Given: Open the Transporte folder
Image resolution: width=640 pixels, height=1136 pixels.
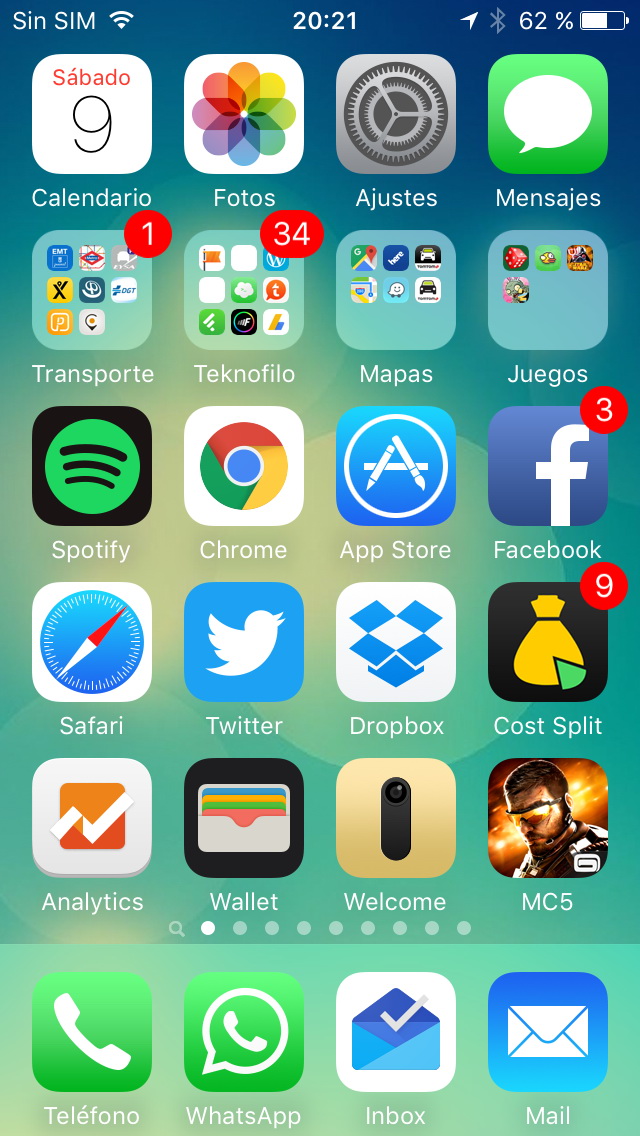Looking at the screenshot, I should tap(92, 291).
